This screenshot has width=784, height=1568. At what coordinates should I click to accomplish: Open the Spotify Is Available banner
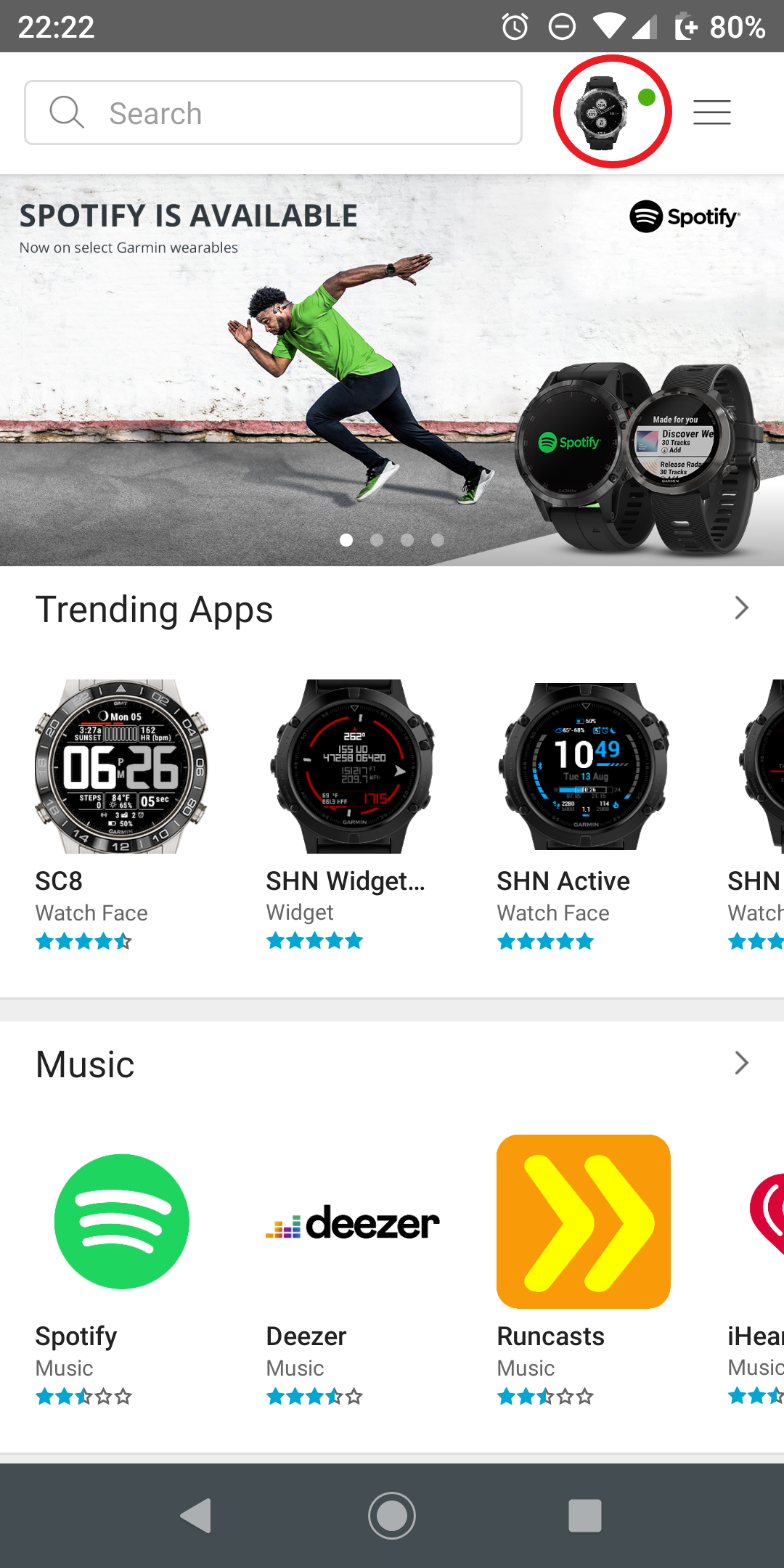(x=392, y=370)
